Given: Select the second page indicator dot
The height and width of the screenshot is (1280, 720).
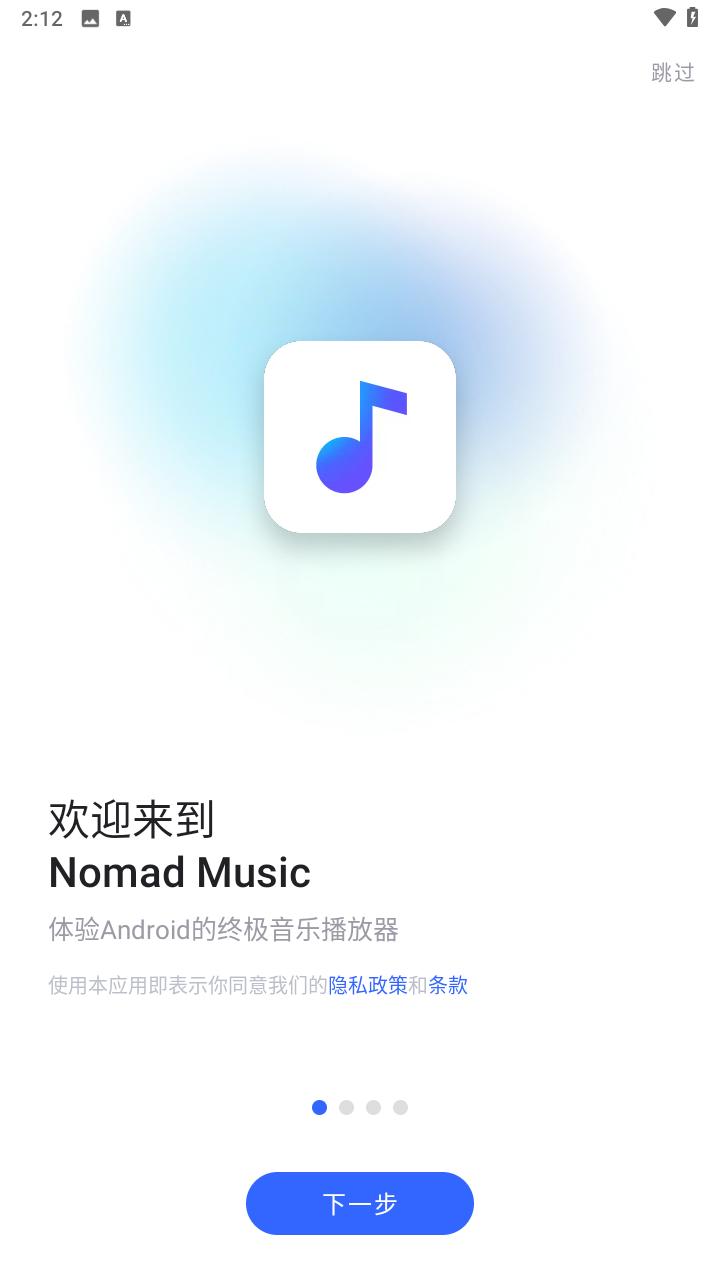Looking at the screenshot, I should coord(346,1107).
